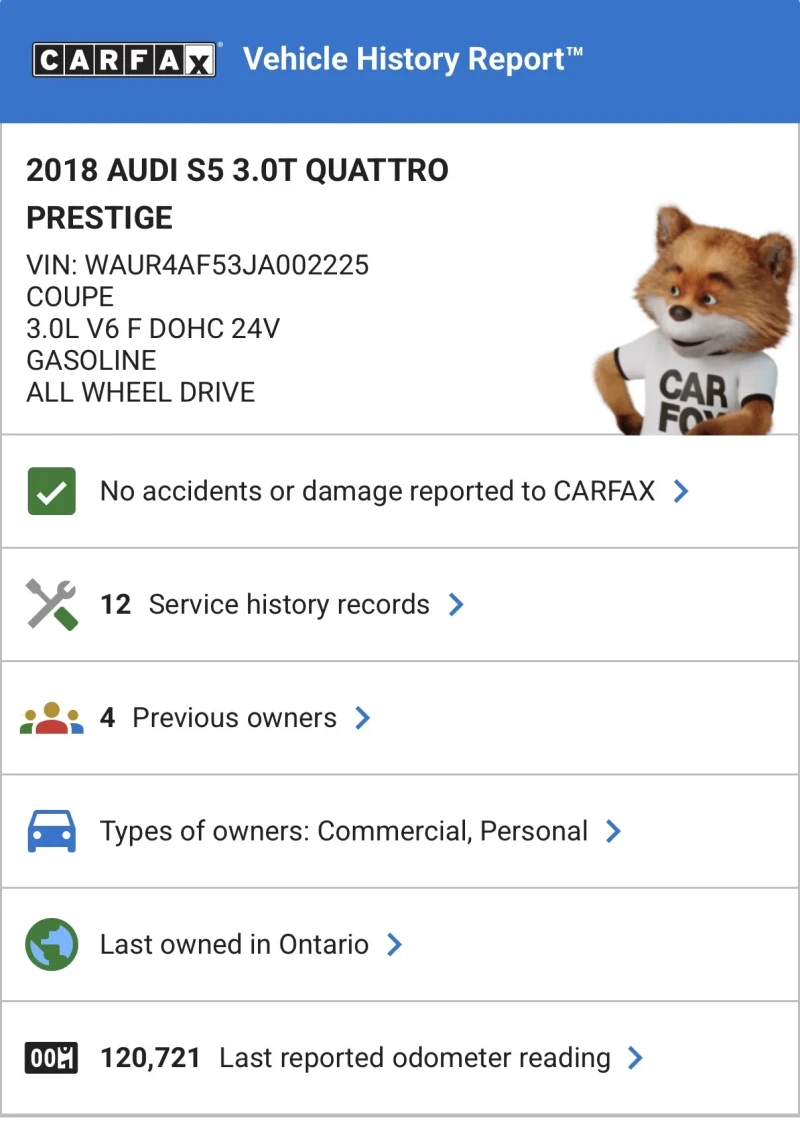Click the CARFAX fox mascot image
This screenshot has width=800, height=1140.
pos(690,310)
